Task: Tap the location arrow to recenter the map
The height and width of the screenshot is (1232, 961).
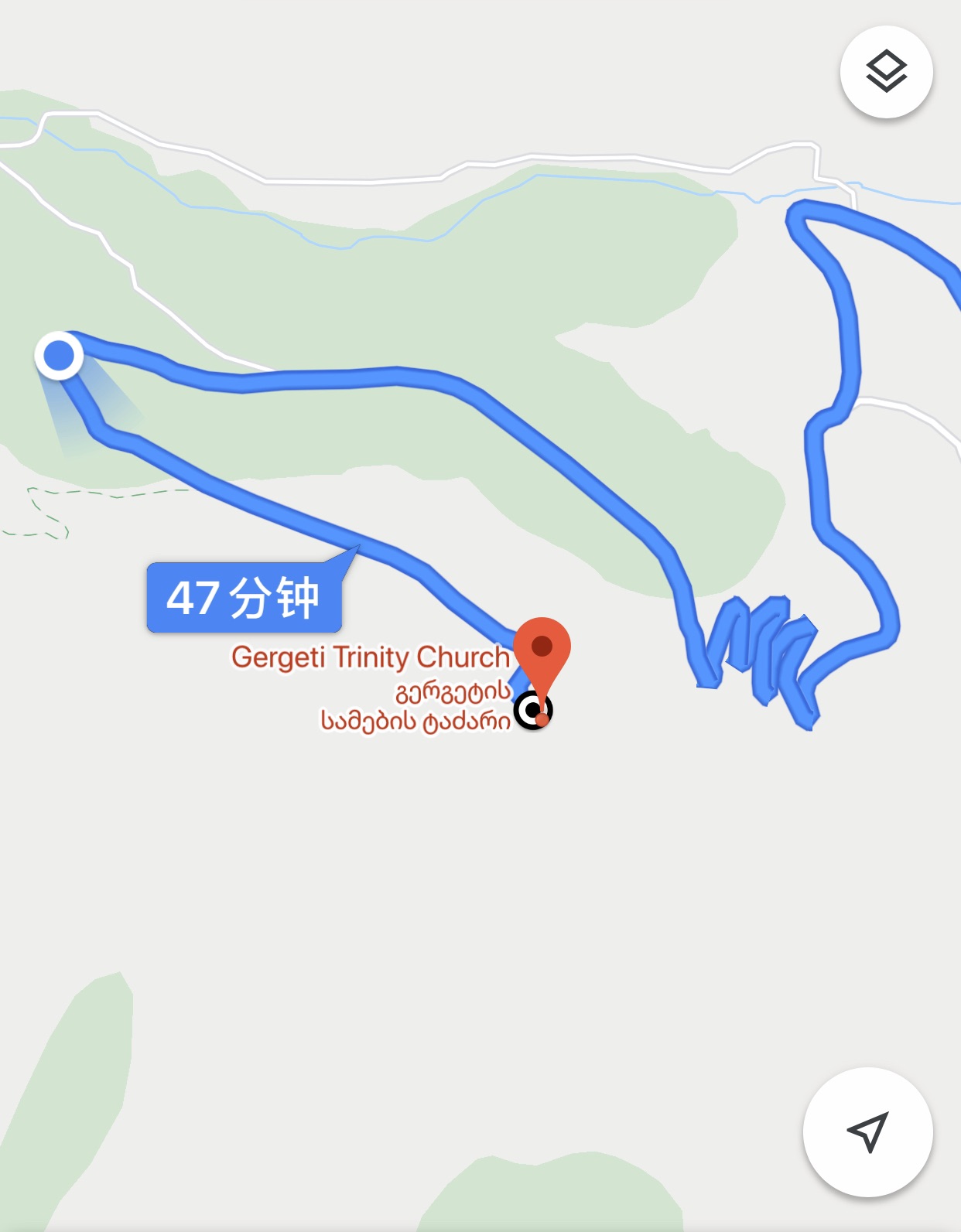Action: [867, 1132]
